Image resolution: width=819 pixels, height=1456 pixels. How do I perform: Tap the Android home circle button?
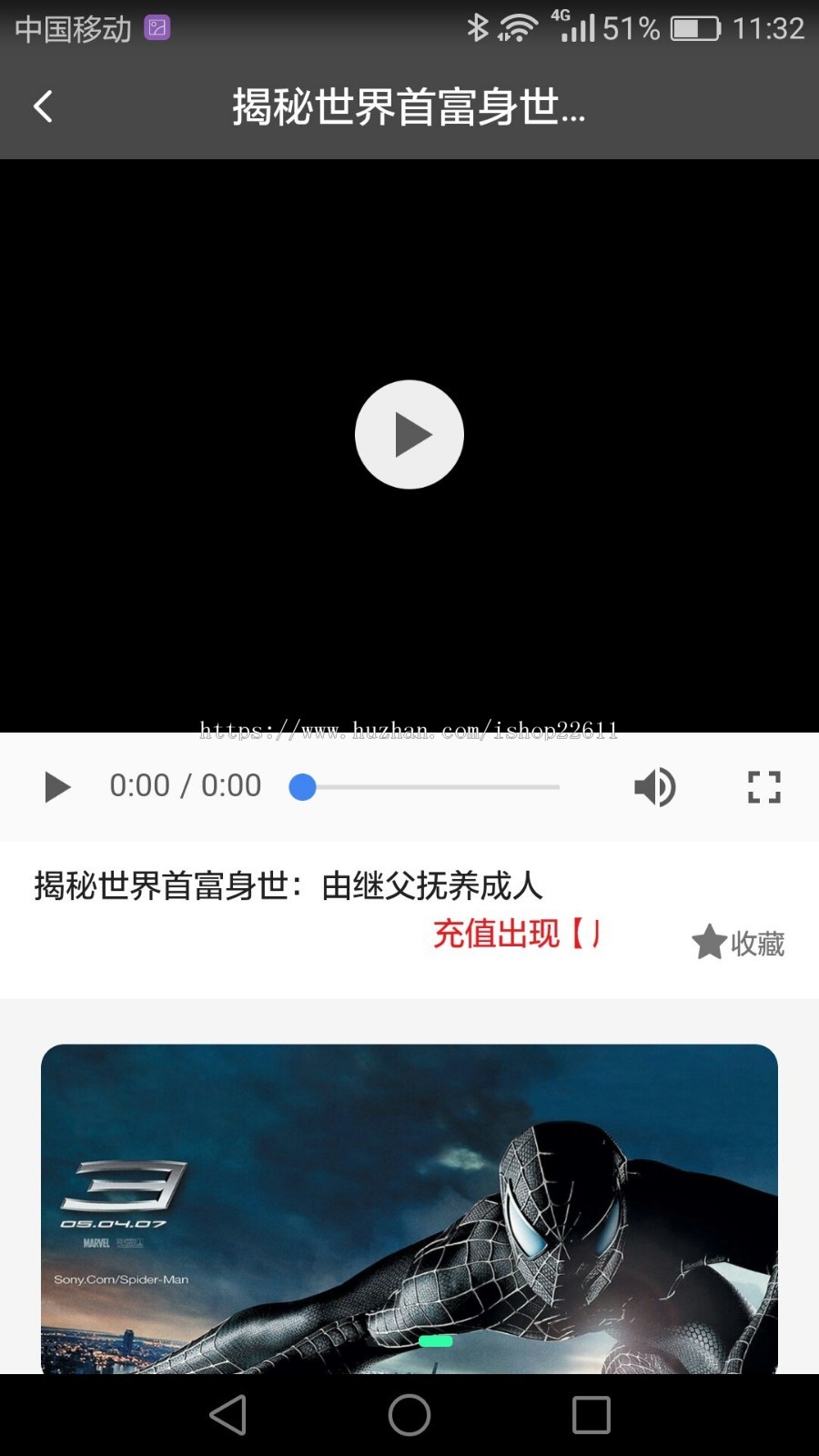tap(409, 1414)
